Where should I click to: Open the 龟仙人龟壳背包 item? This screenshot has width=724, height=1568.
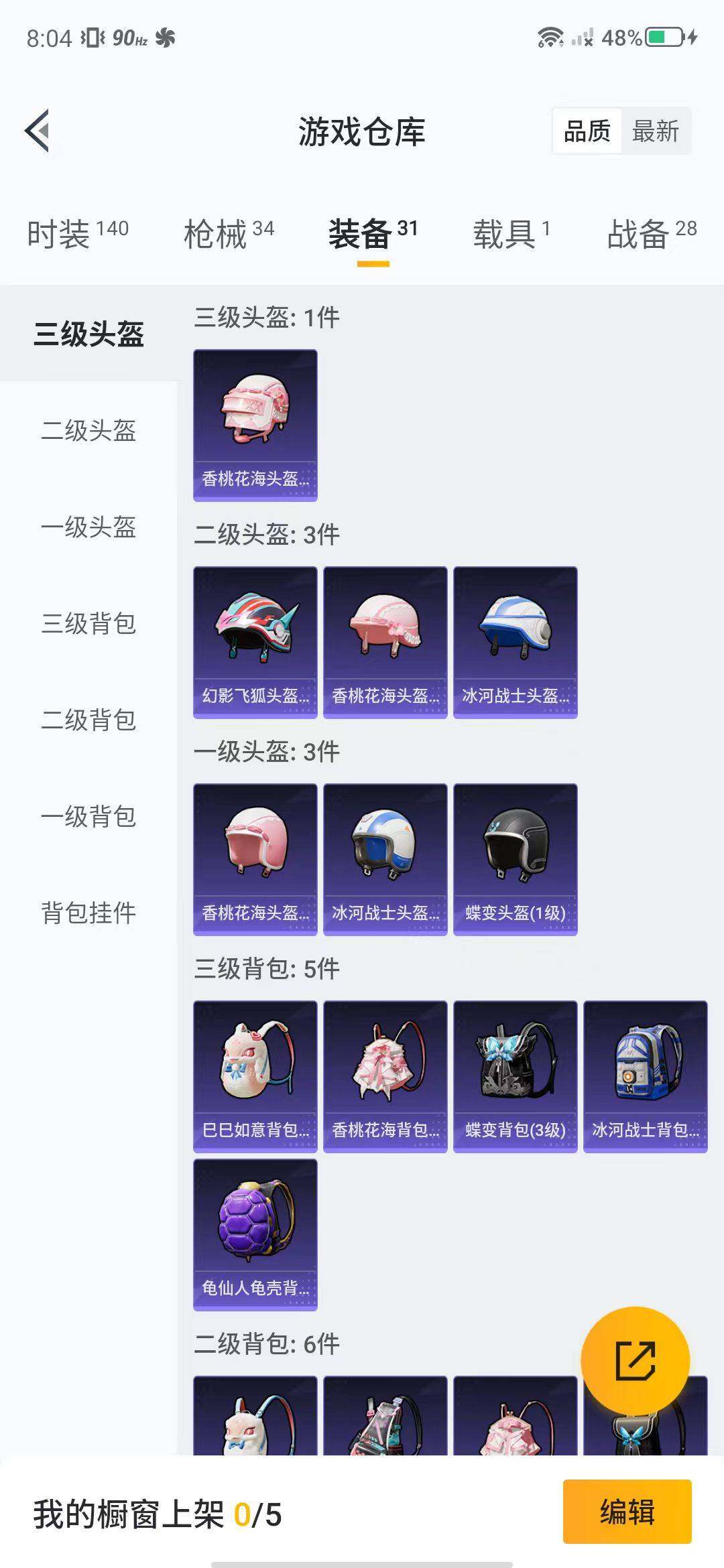[x=255, y=1234]
